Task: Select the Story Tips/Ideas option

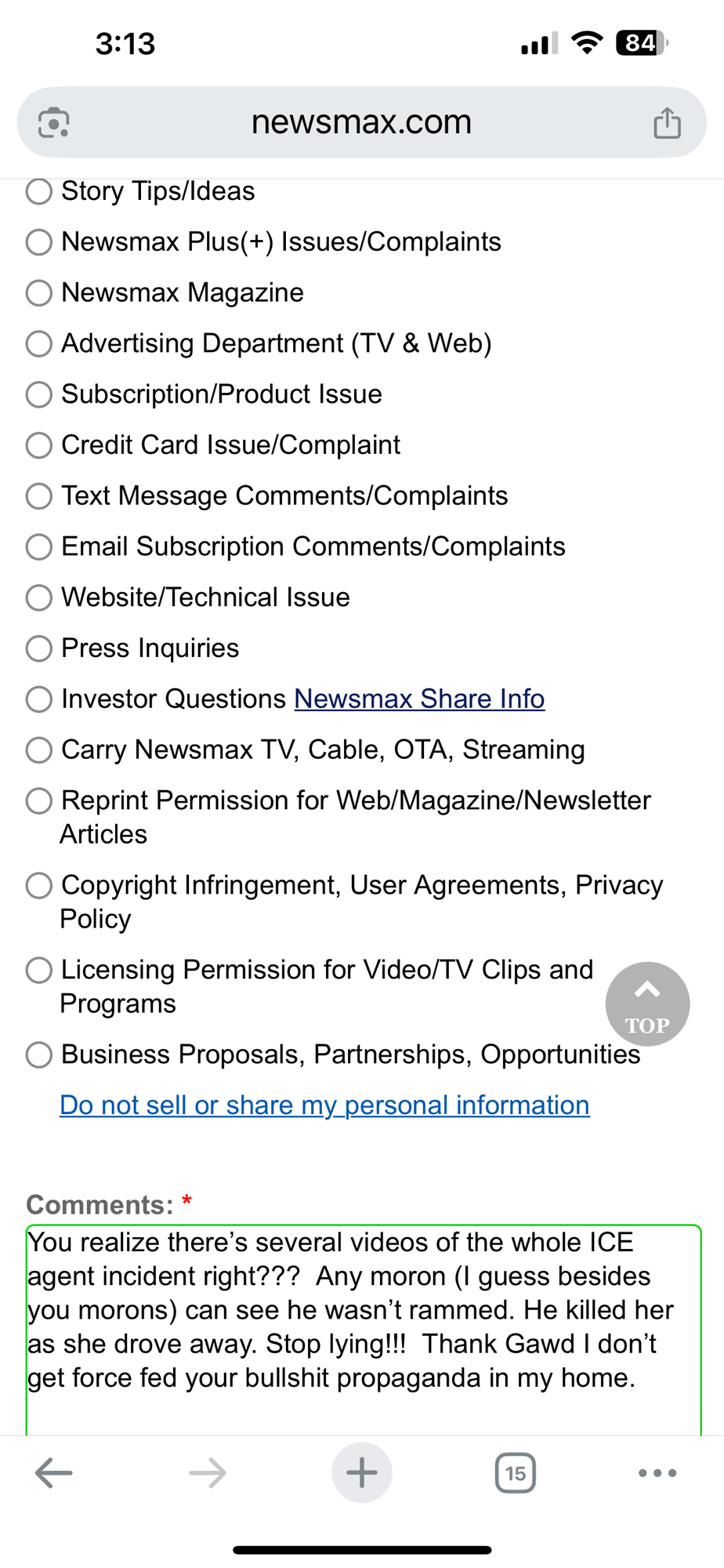Action: pyautogui.click(x=39, y=191)
